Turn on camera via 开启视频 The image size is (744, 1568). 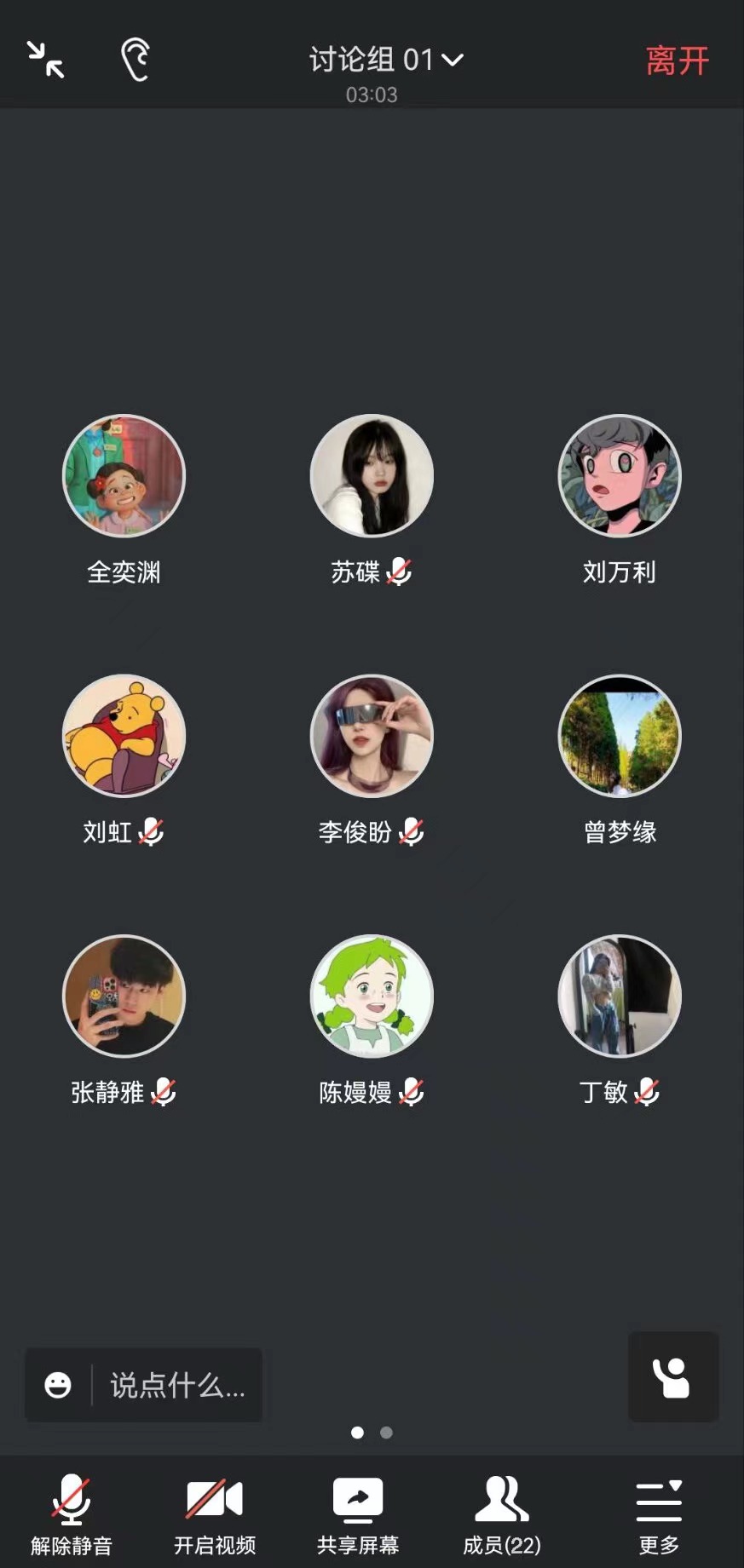215,1514
